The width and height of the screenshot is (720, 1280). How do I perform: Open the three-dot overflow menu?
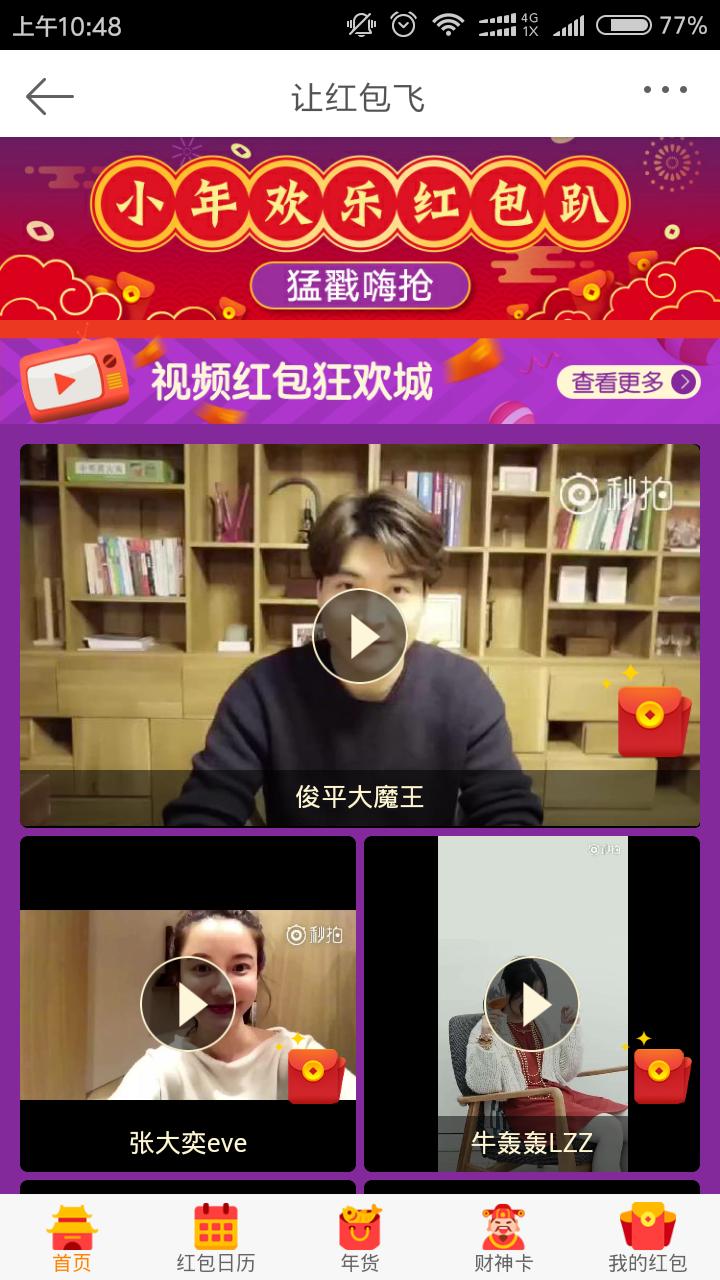[x=666, y=91]
